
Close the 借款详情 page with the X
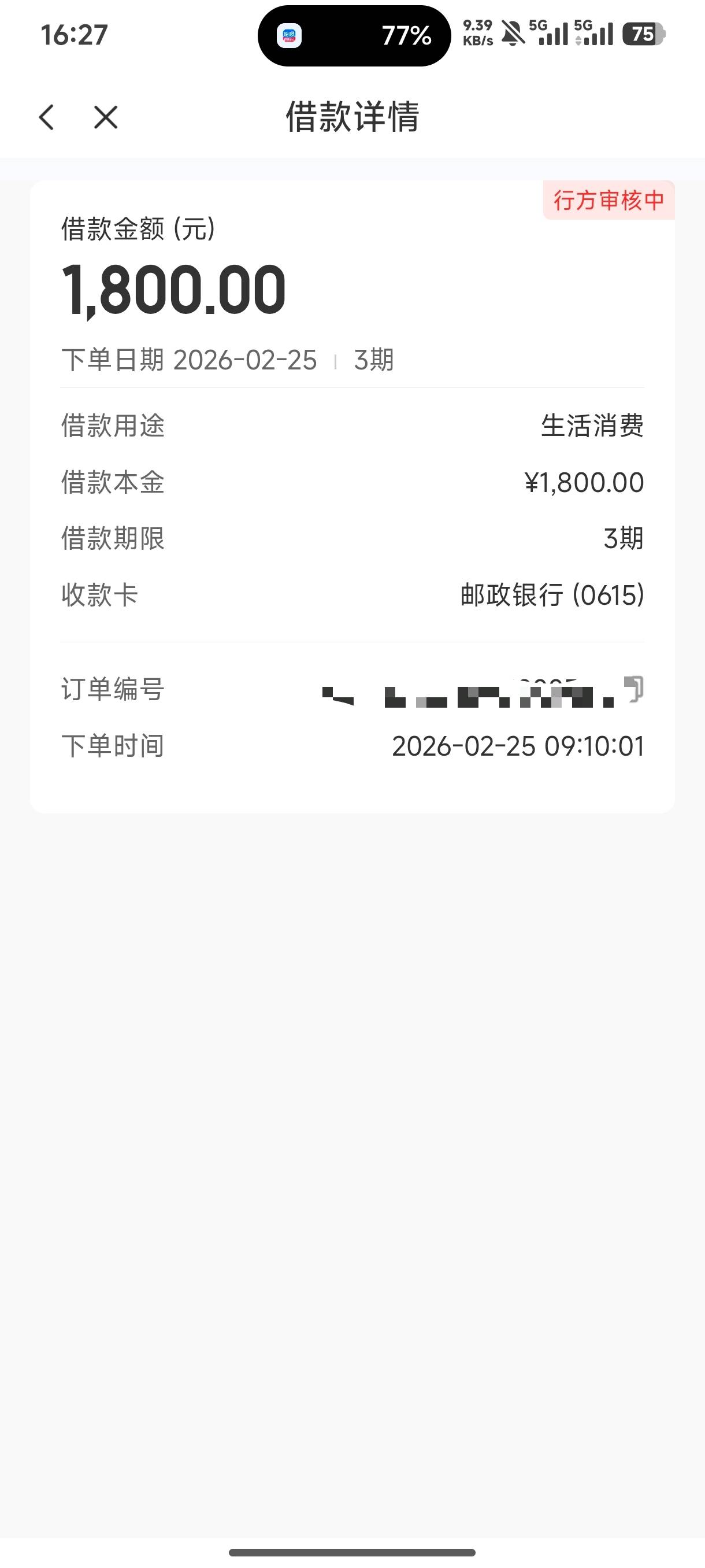point(106,117)
